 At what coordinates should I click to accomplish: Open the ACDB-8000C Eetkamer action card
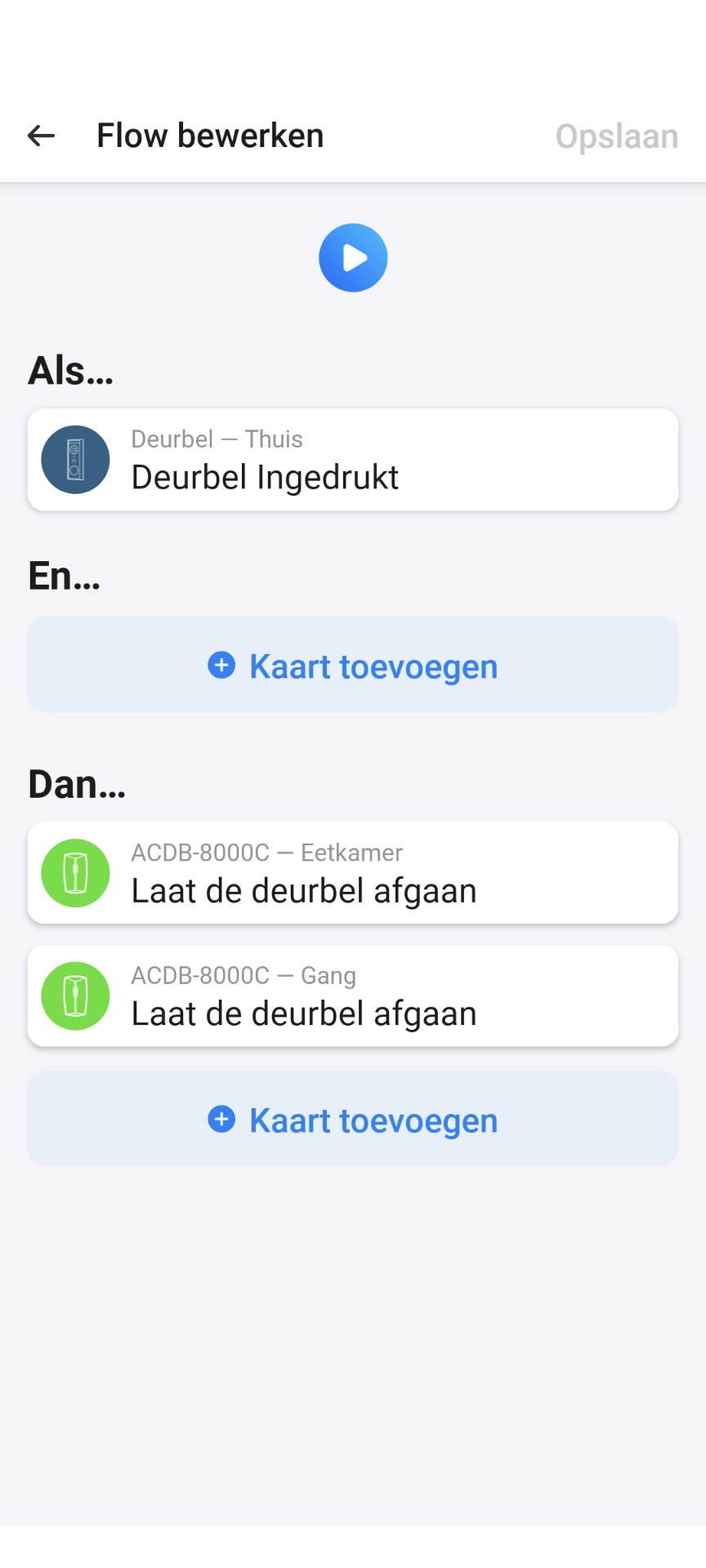coord(353,873)
